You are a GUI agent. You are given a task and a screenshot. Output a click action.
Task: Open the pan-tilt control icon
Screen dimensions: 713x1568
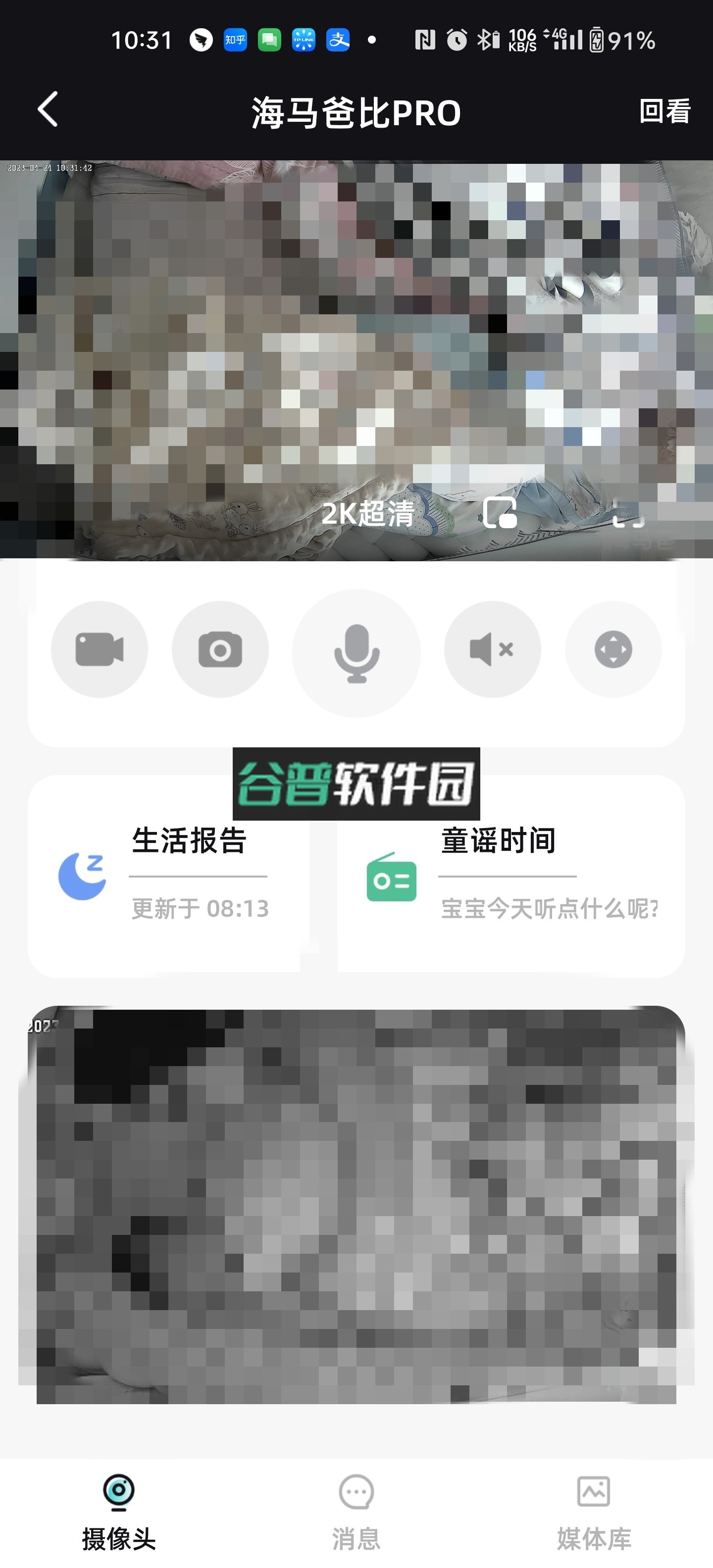coord(613,649)
